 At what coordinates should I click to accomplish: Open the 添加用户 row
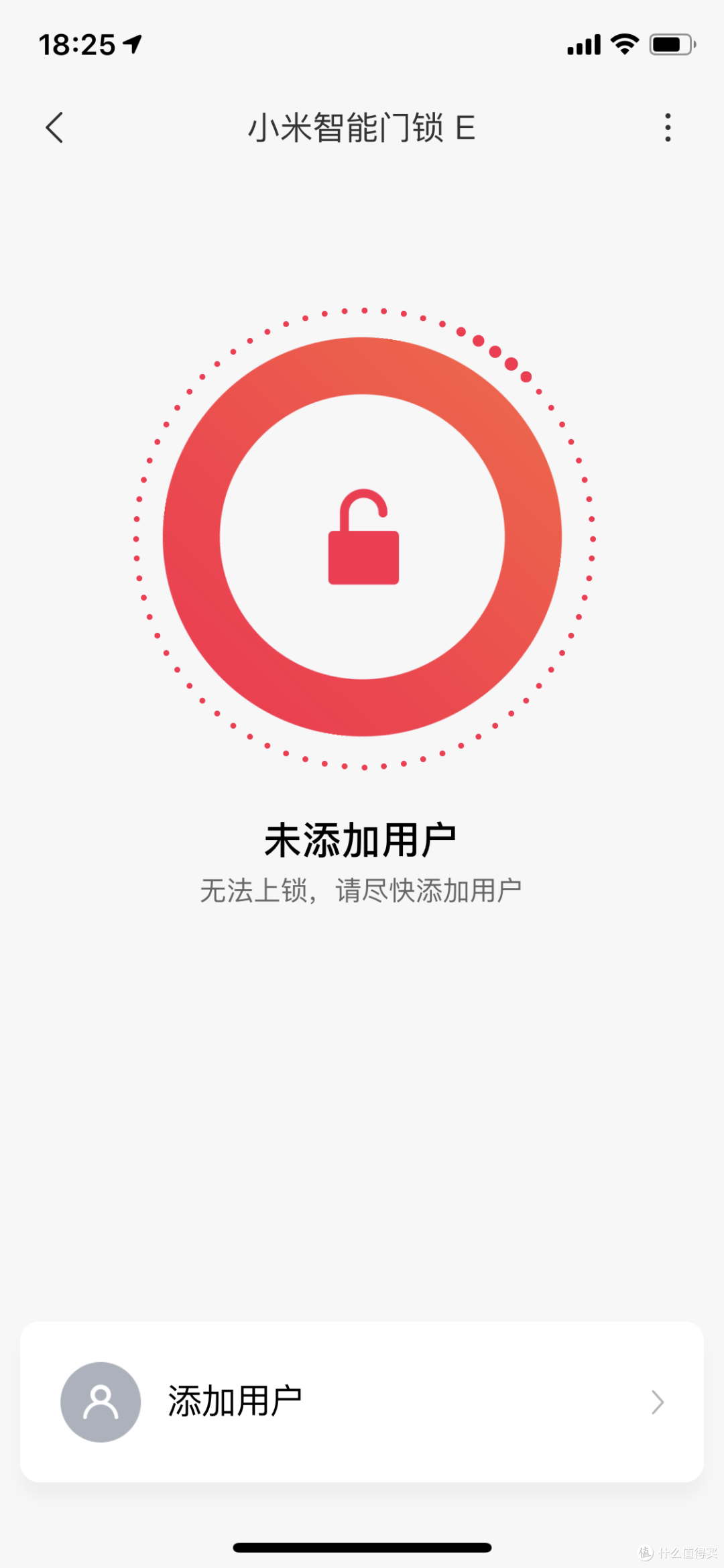click(x=362, y=1401)
